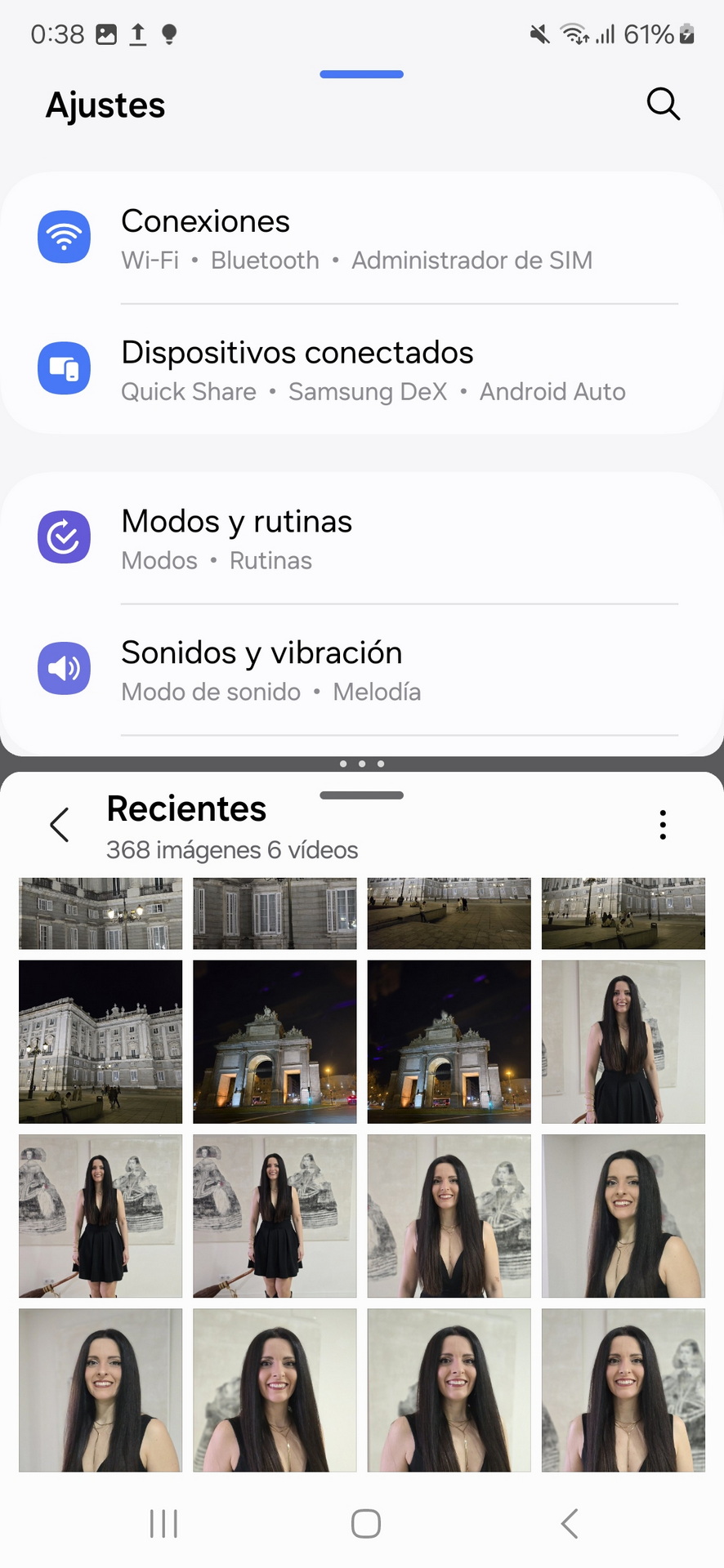
Task: Open Modos y rutinas
Action: point(362,538)
